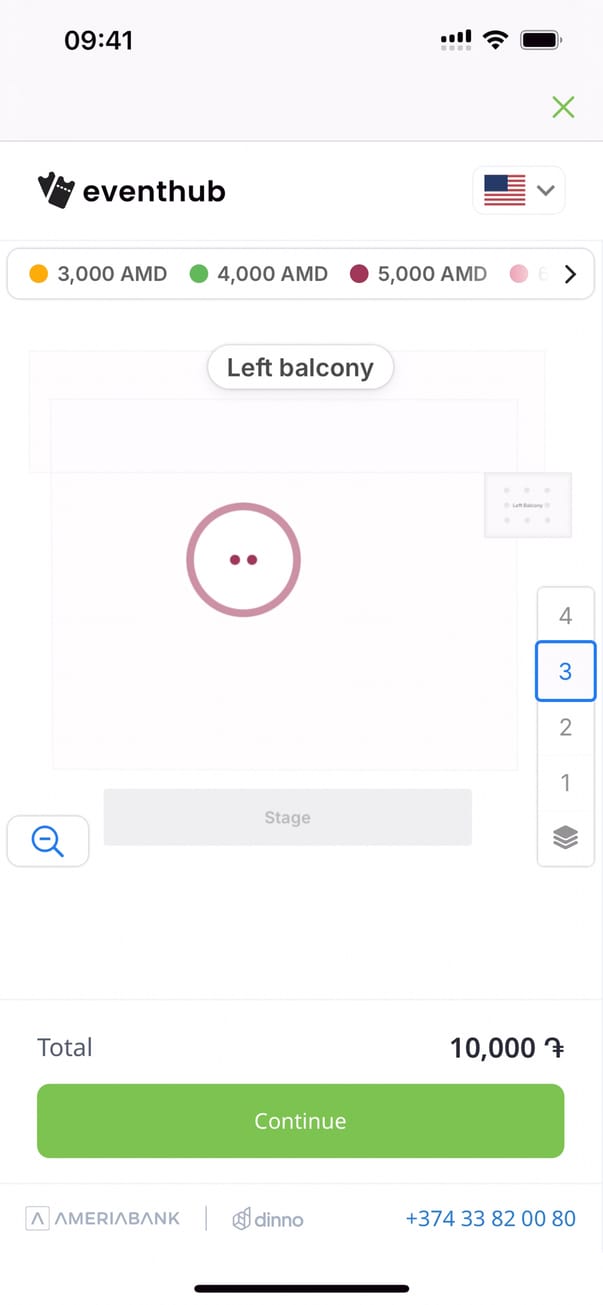Viewport: 603px width, 1305px height.
Task: Open the language dropdown with US flag
Action: point(519,190)
